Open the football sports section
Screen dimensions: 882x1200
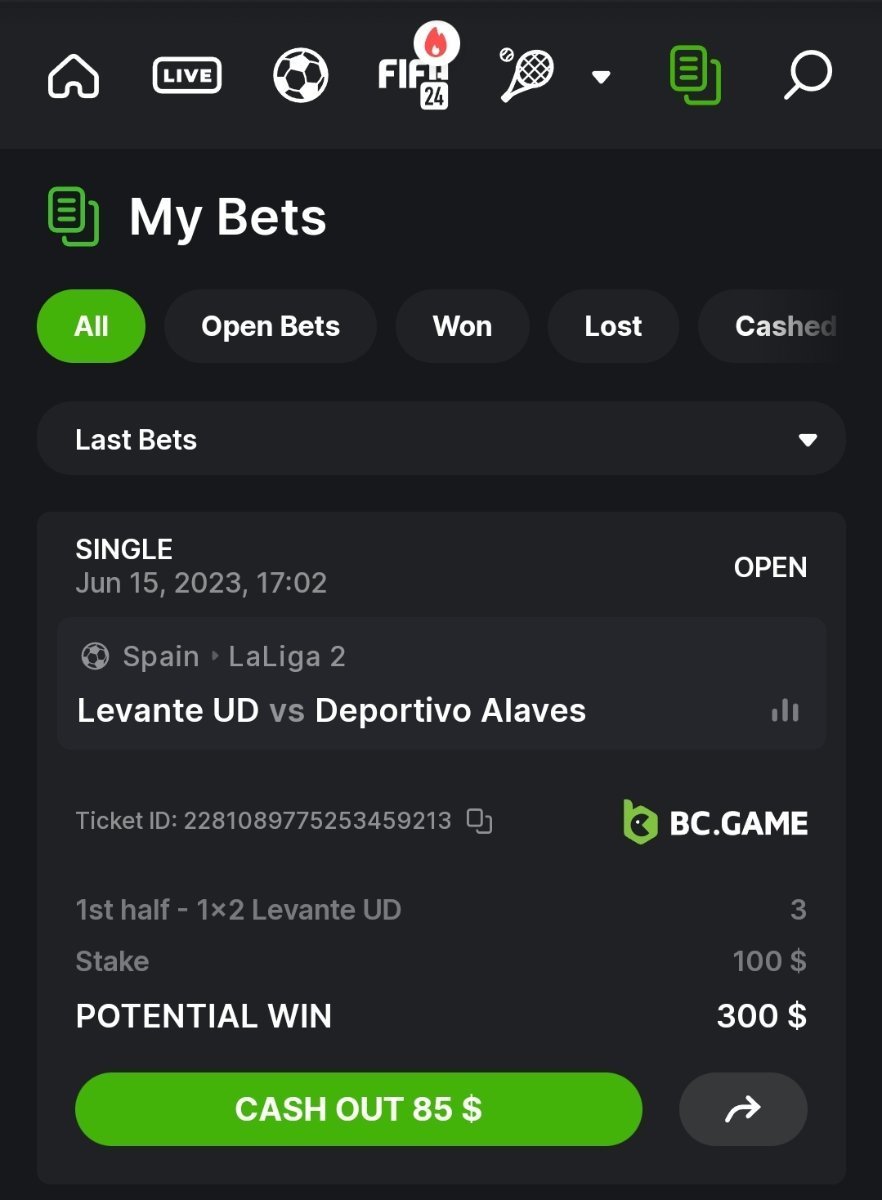click(301, 76)
